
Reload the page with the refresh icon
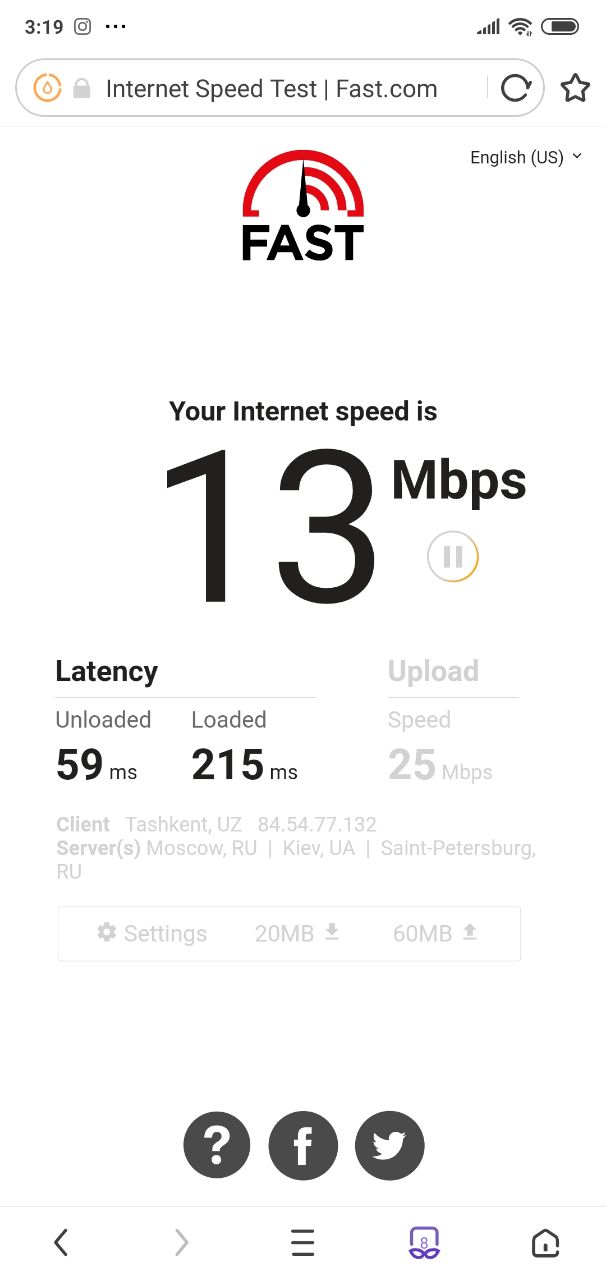[515, 89]
